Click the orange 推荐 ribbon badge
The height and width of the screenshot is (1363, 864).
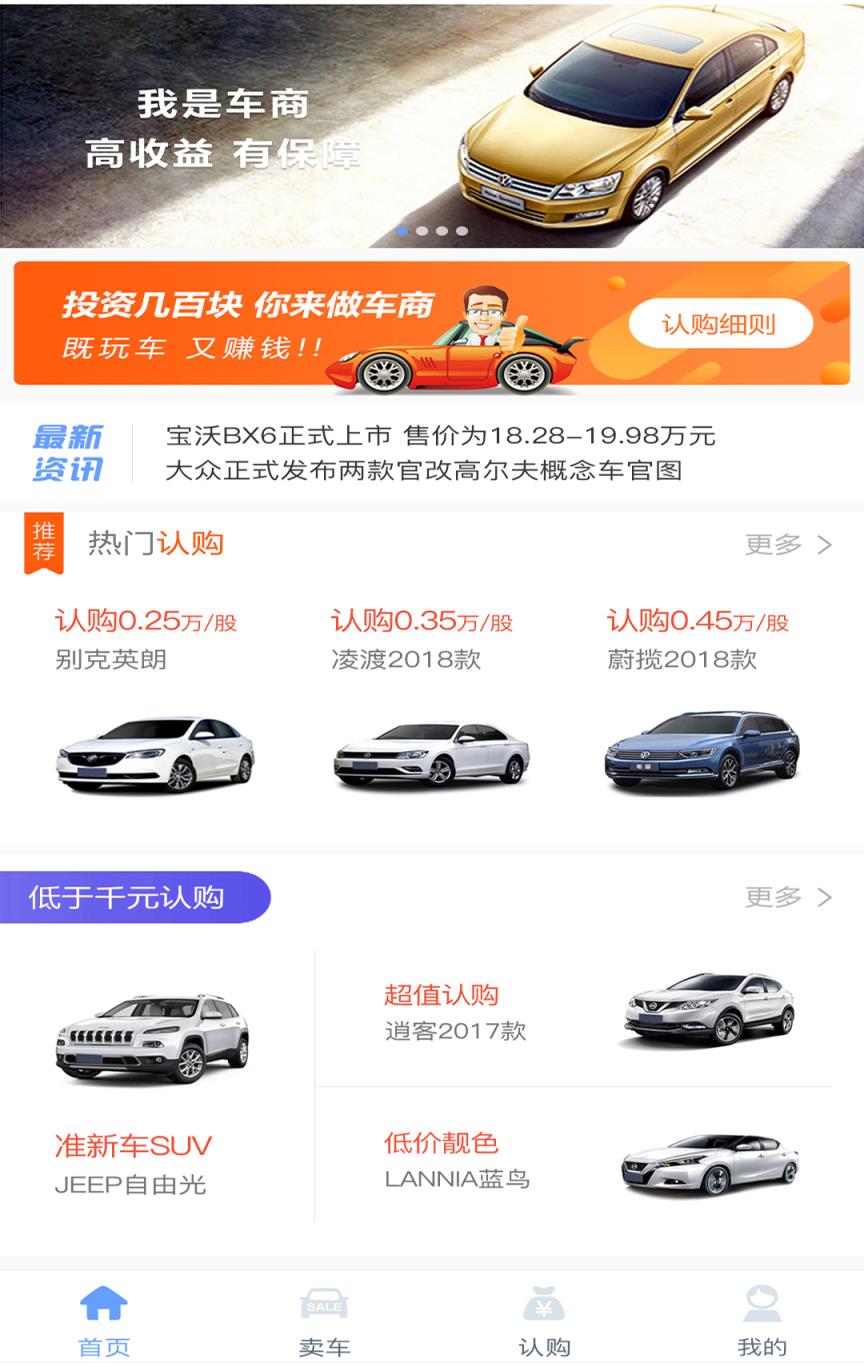45,543
